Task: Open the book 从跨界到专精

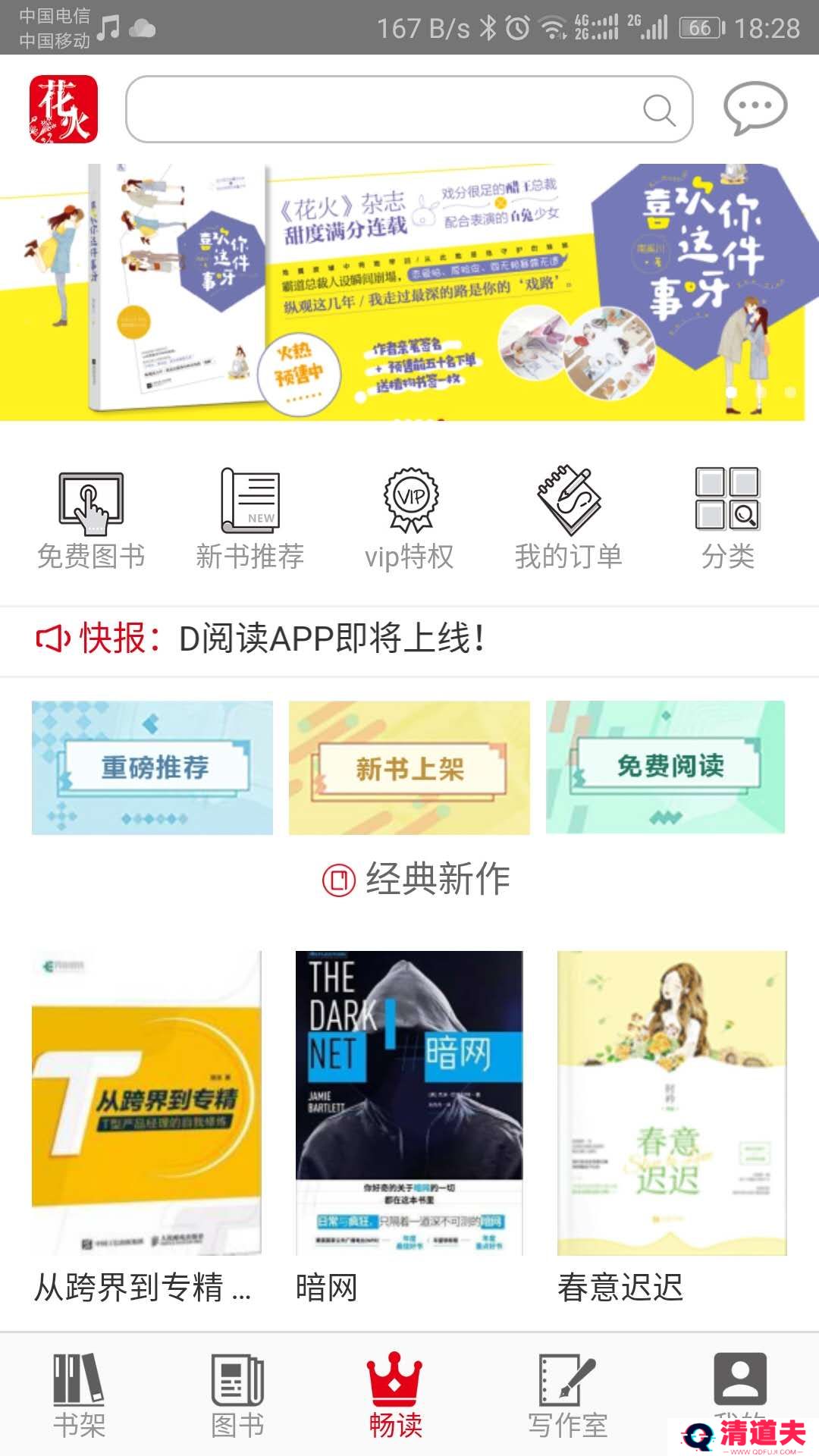Action: [146, 1128]
